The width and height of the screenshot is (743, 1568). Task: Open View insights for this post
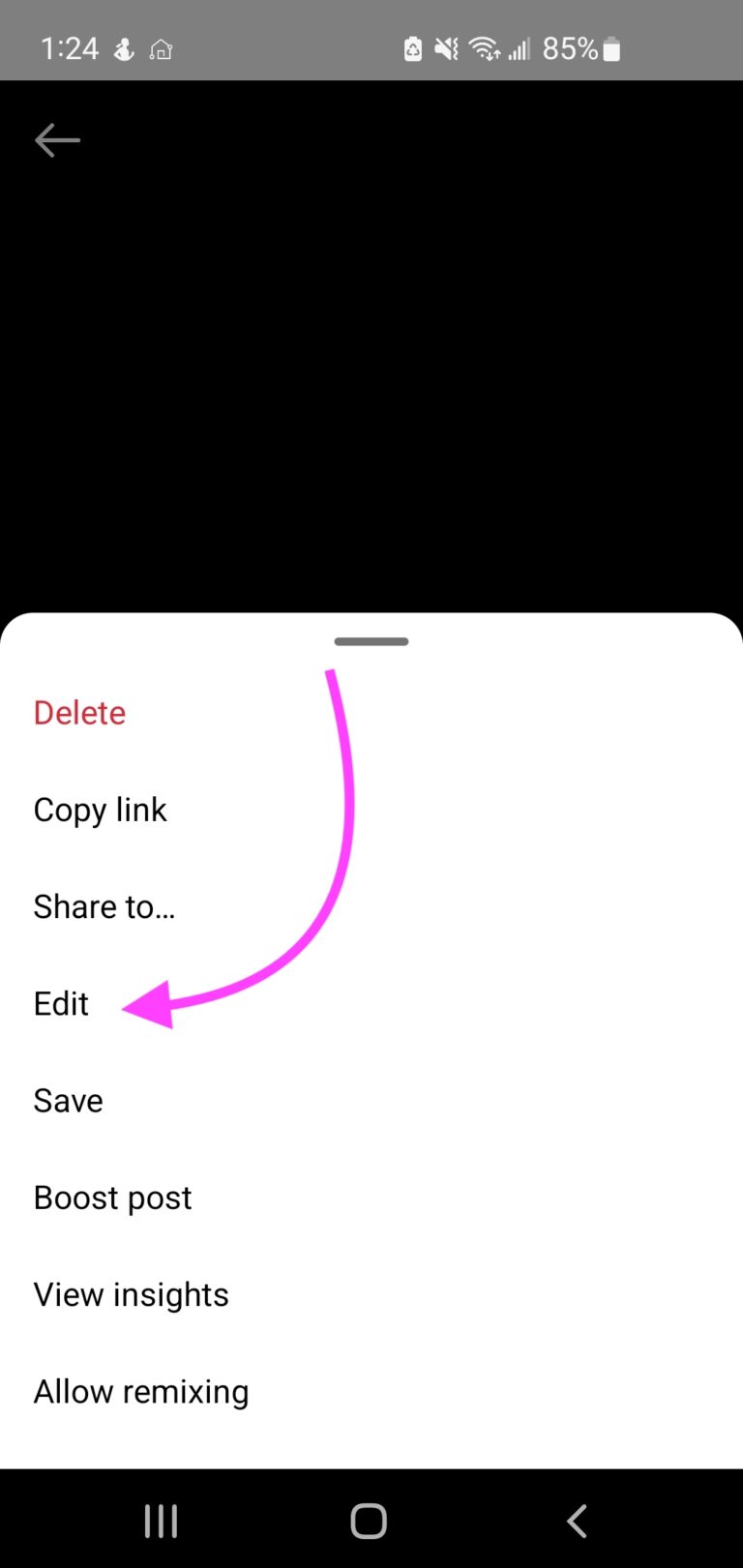pyautogui.click(x=131, y=1294)
